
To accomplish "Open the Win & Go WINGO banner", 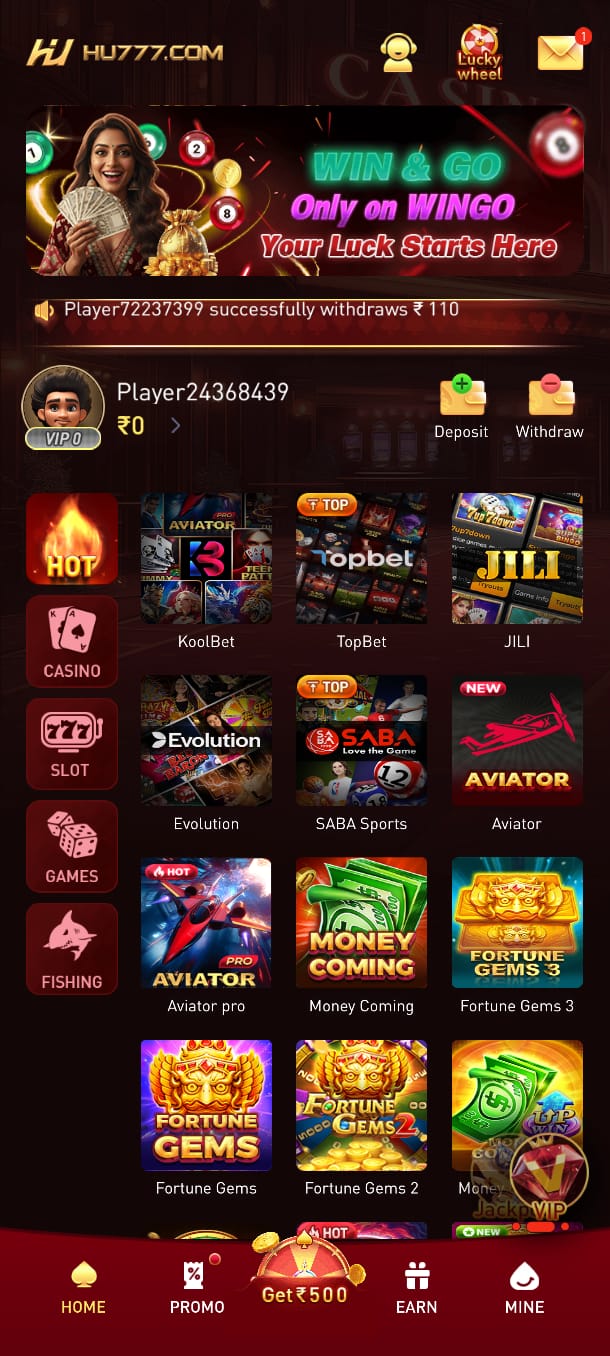I will pyautogui.click(x=305, y=191).
